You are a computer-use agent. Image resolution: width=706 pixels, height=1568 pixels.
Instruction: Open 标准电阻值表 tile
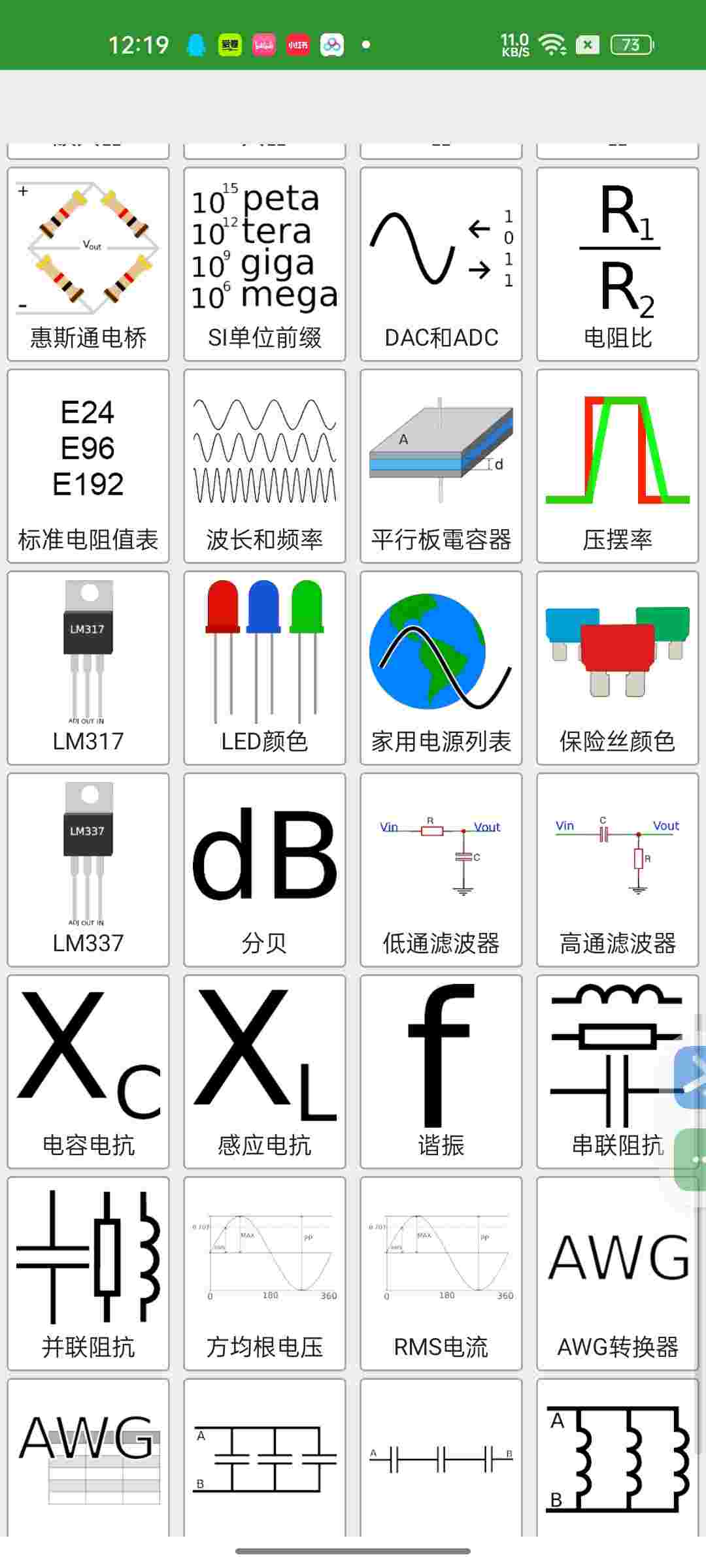click(88, 466)
